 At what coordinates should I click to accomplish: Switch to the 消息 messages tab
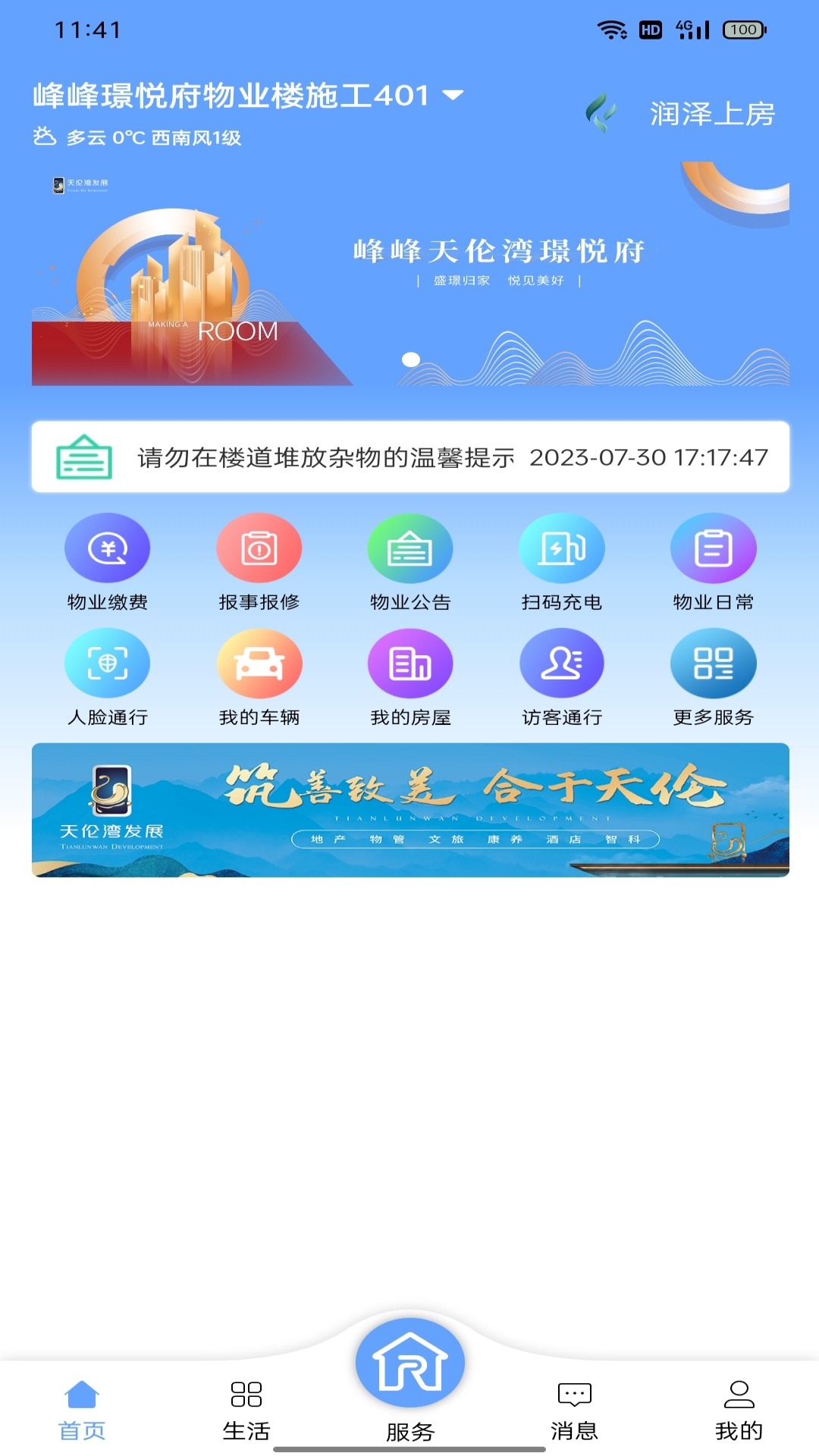[574, 1410]
